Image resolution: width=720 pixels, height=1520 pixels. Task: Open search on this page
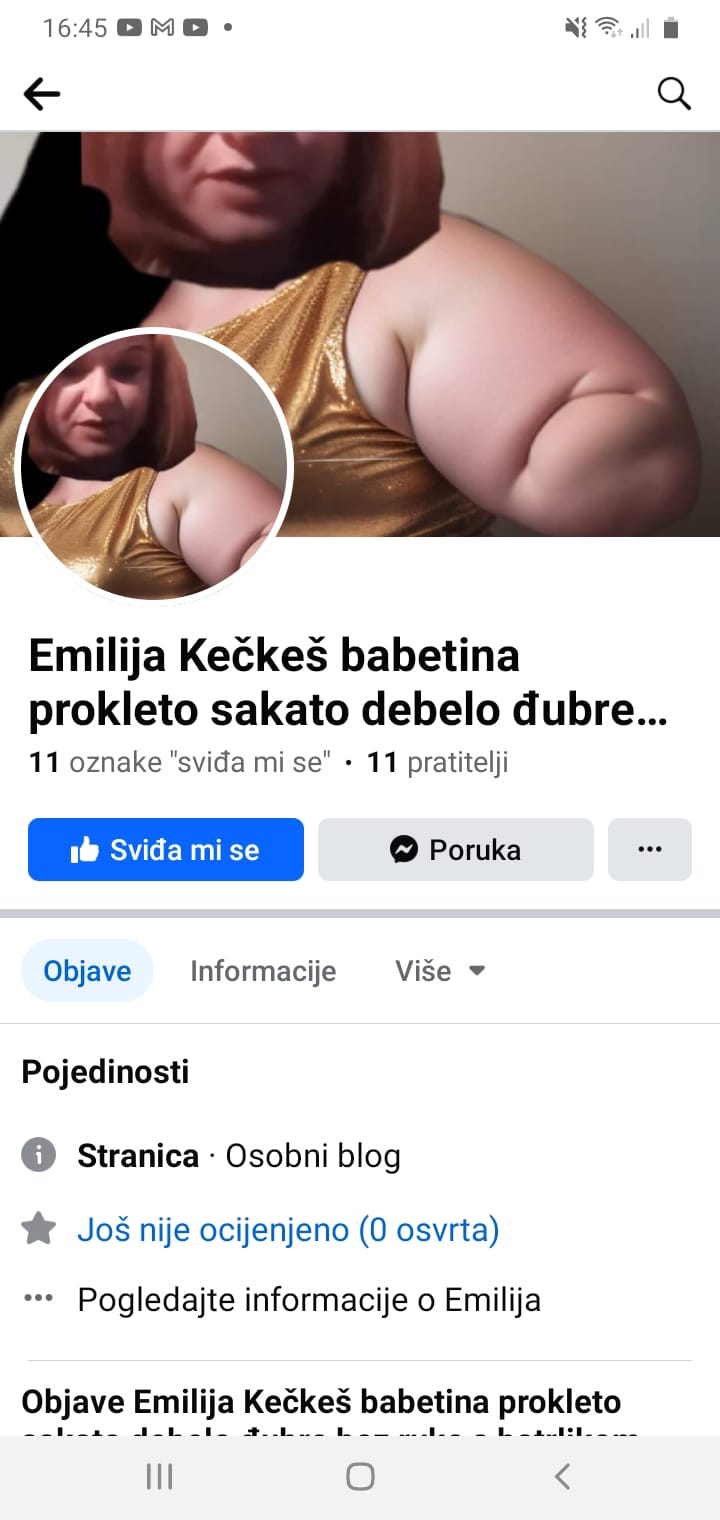point(674,94)
